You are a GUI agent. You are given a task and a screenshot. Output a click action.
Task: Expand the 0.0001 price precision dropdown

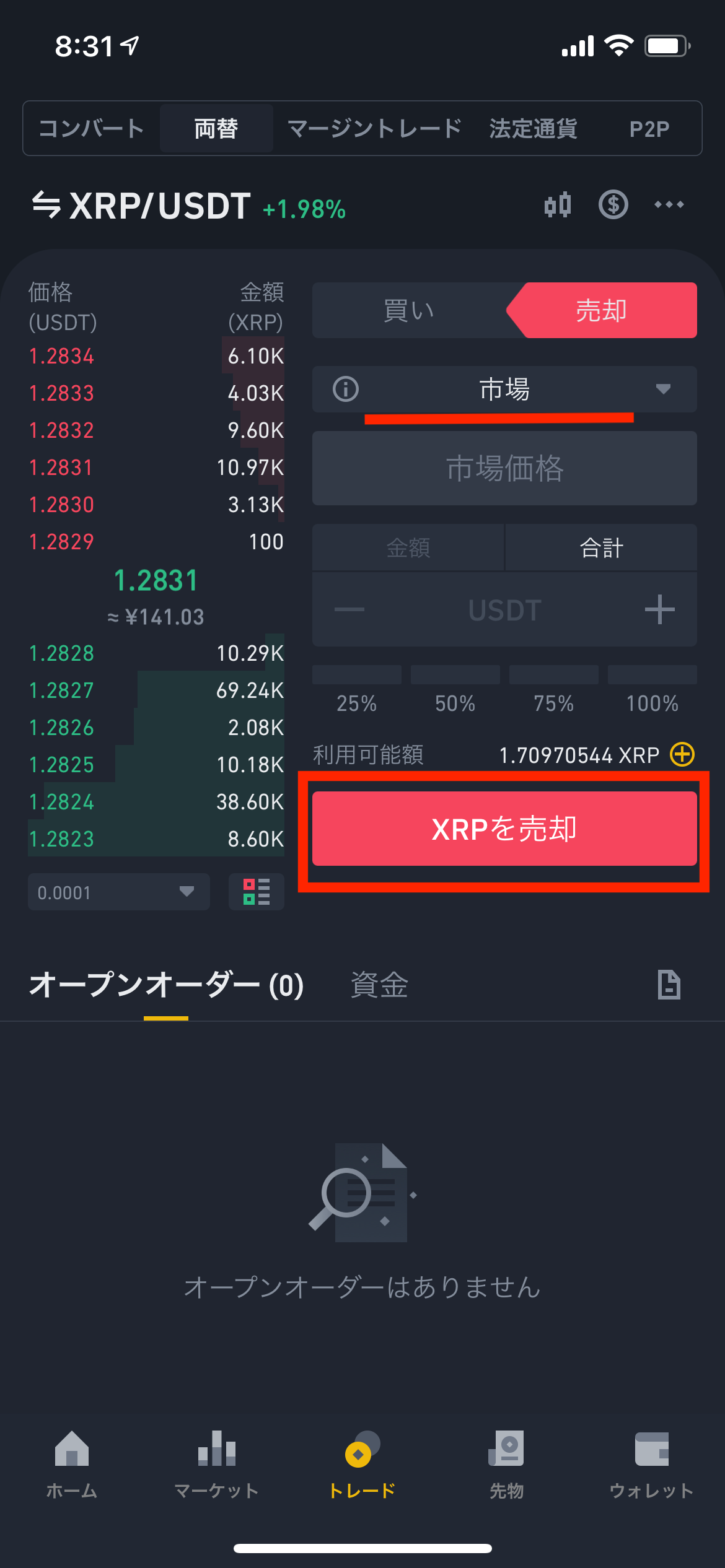coord(119,892)
